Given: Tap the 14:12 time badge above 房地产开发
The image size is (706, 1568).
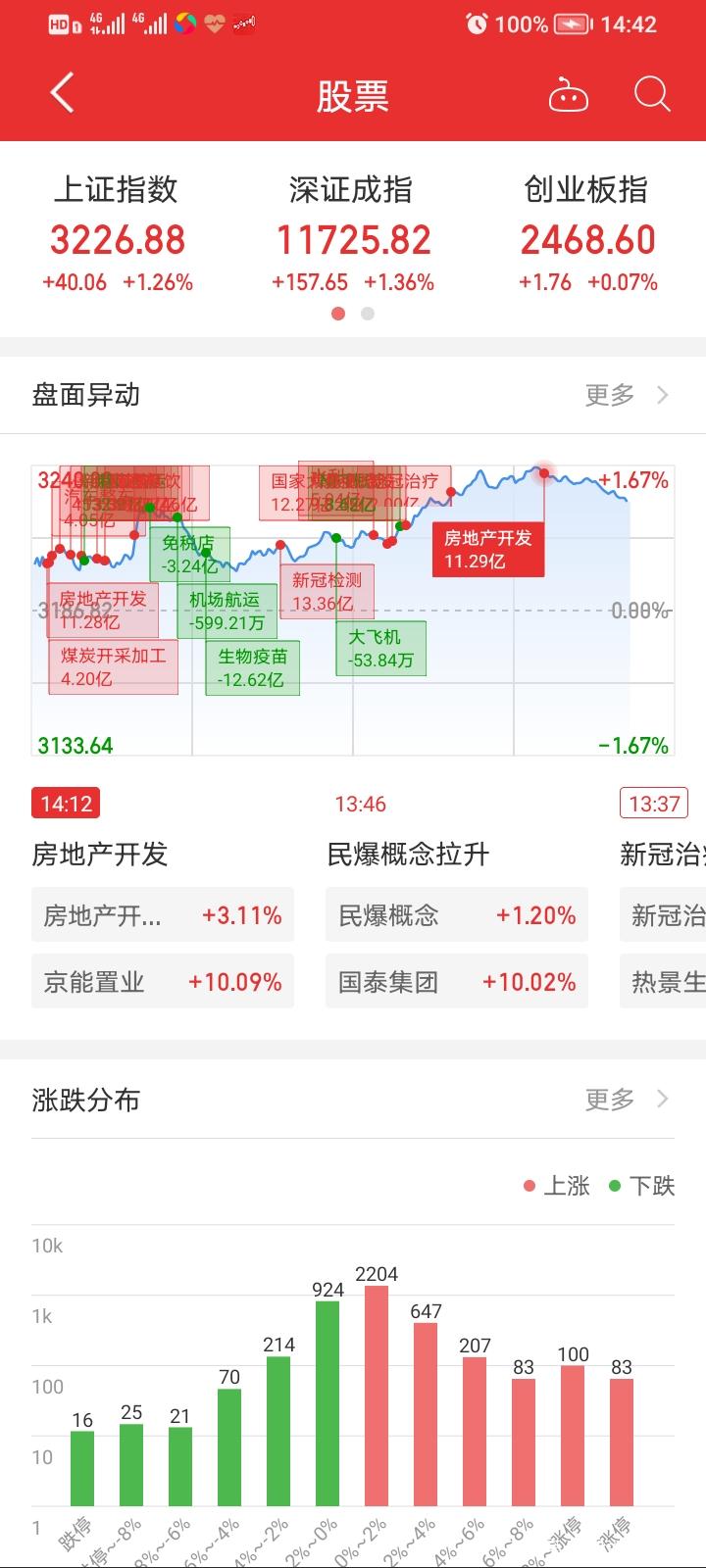Looking at the screenshot, I should point(65,803).
